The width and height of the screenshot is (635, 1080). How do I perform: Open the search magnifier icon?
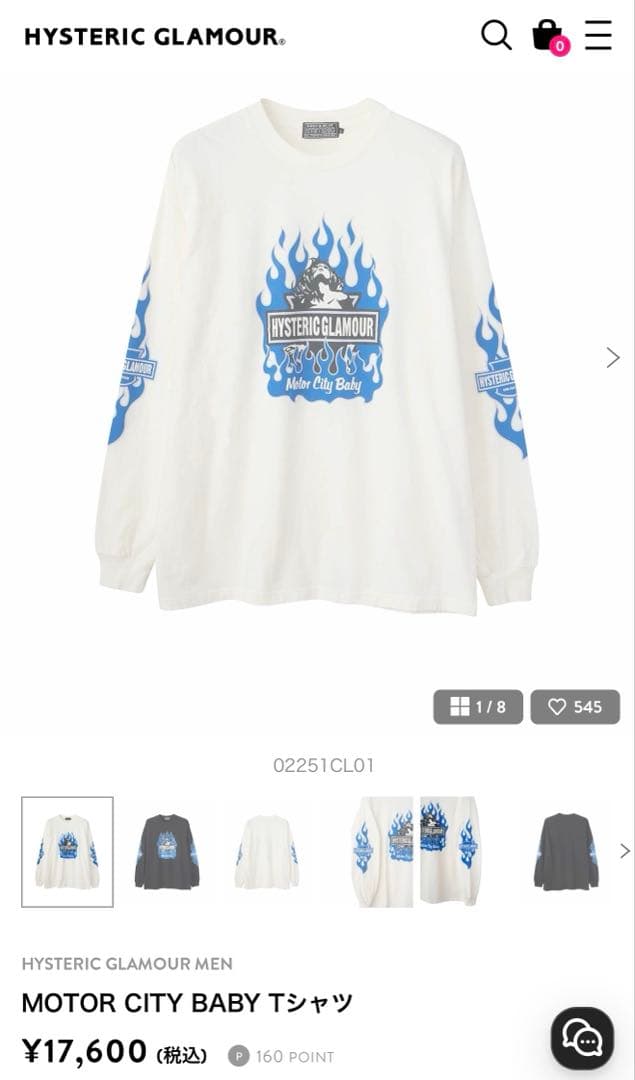click(496, 36)
